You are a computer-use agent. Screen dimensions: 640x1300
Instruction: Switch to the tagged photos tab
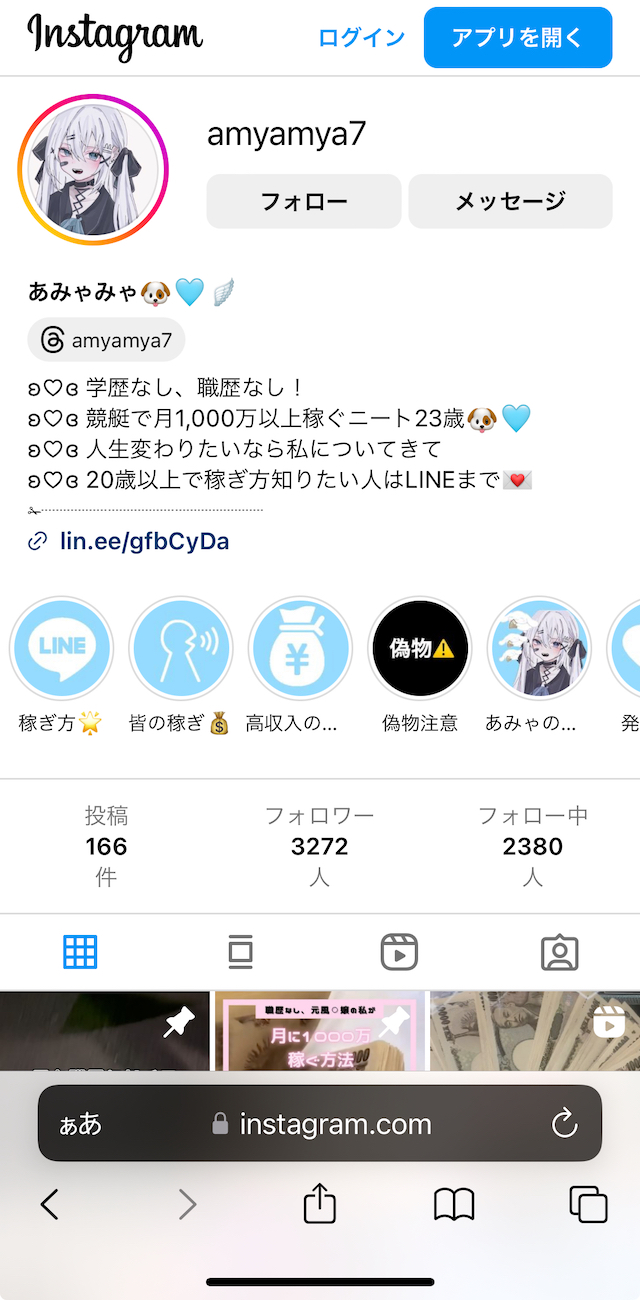559,952
